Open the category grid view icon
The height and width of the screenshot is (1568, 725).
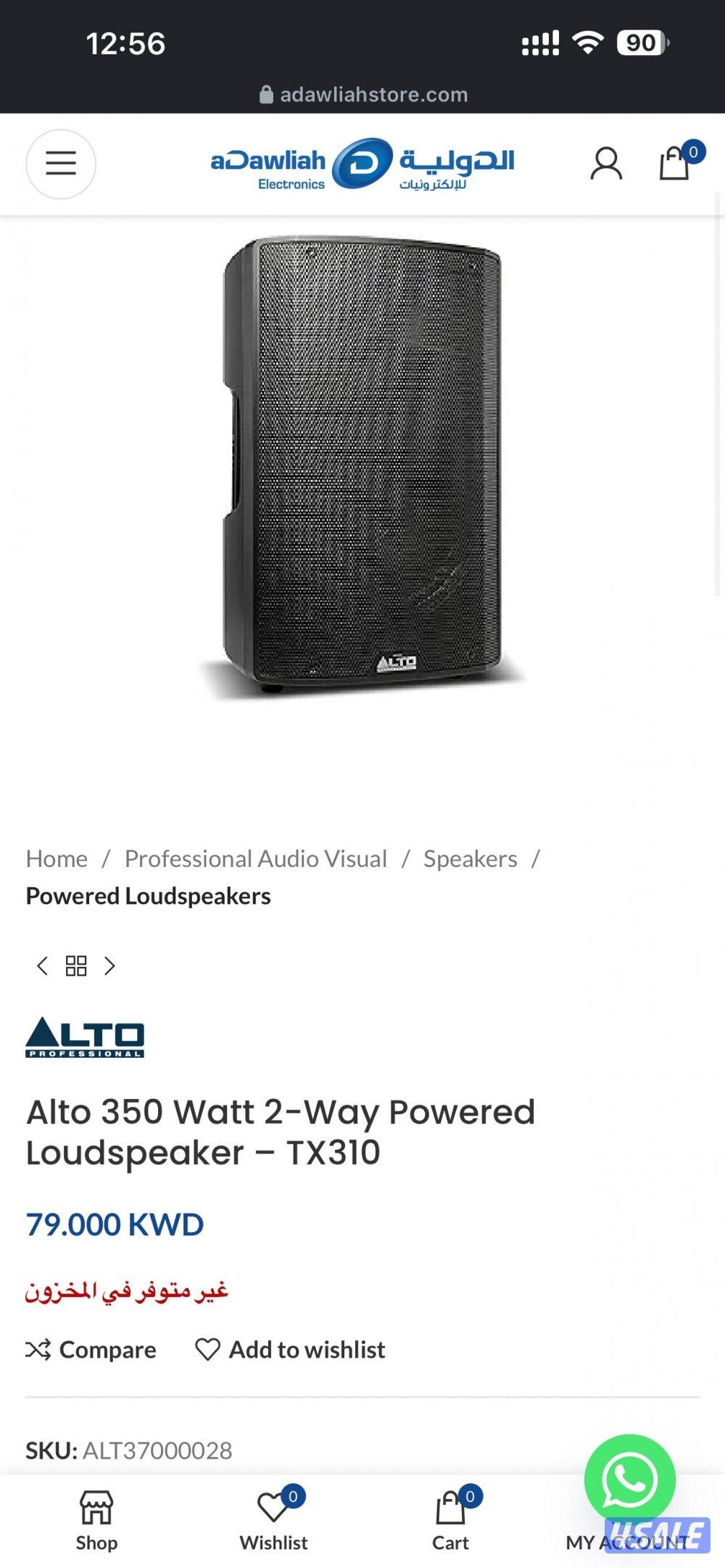pyautogui.click(x=75, y=966)
